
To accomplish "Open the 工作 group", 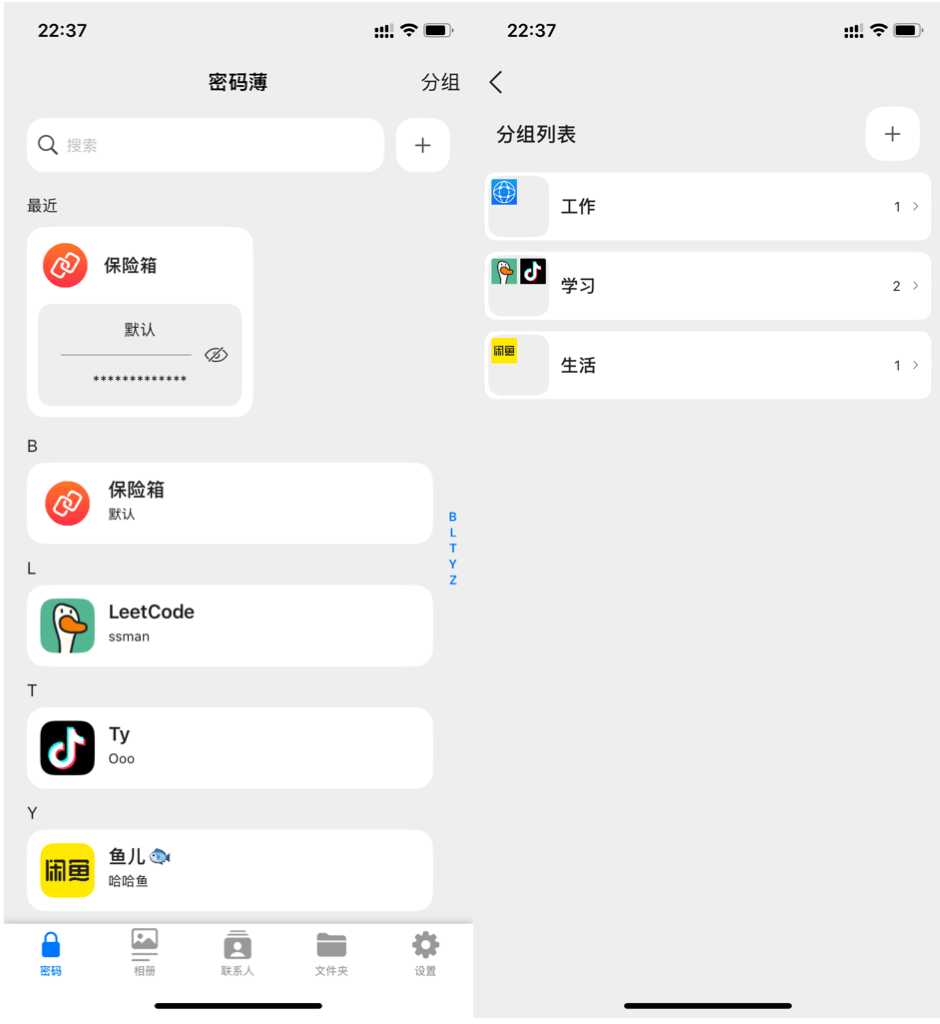I will click(x=707, y=206).
